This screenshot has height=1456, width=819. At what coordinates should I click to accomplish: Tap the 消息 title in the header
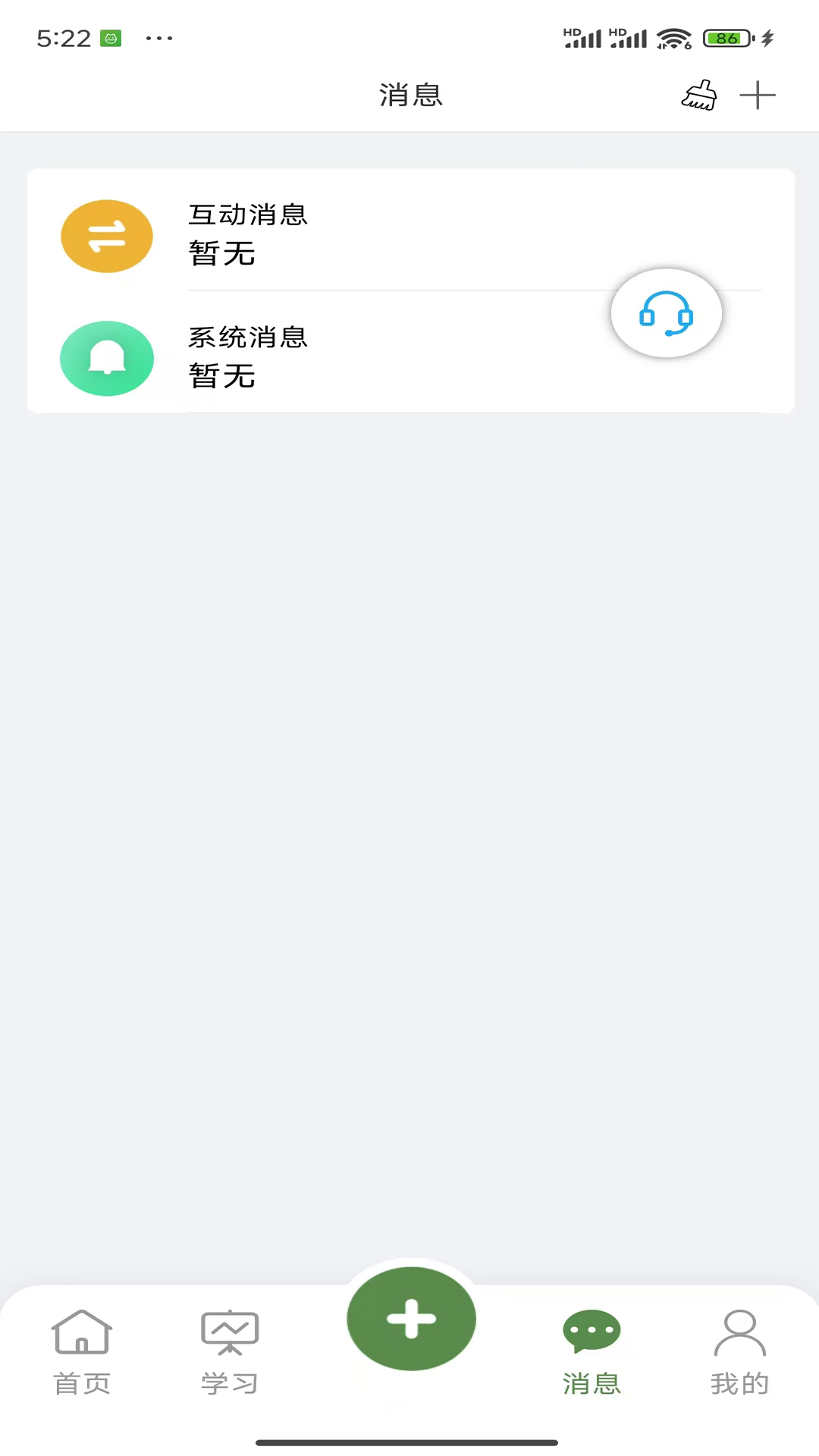coord(410,95)
